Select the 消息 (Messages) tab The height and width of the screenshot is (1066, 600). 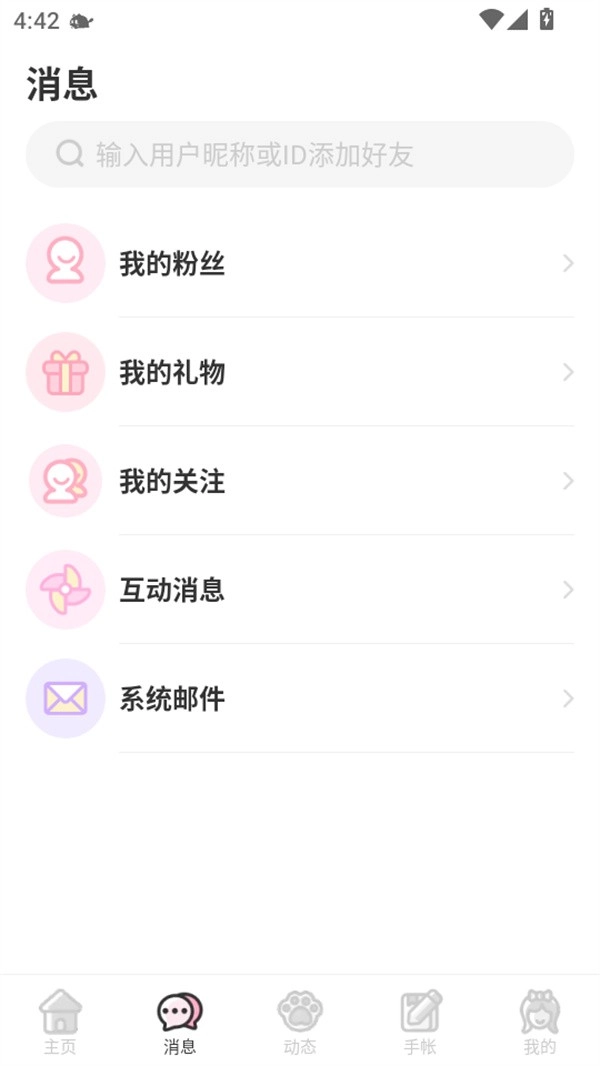point(180,1022)
